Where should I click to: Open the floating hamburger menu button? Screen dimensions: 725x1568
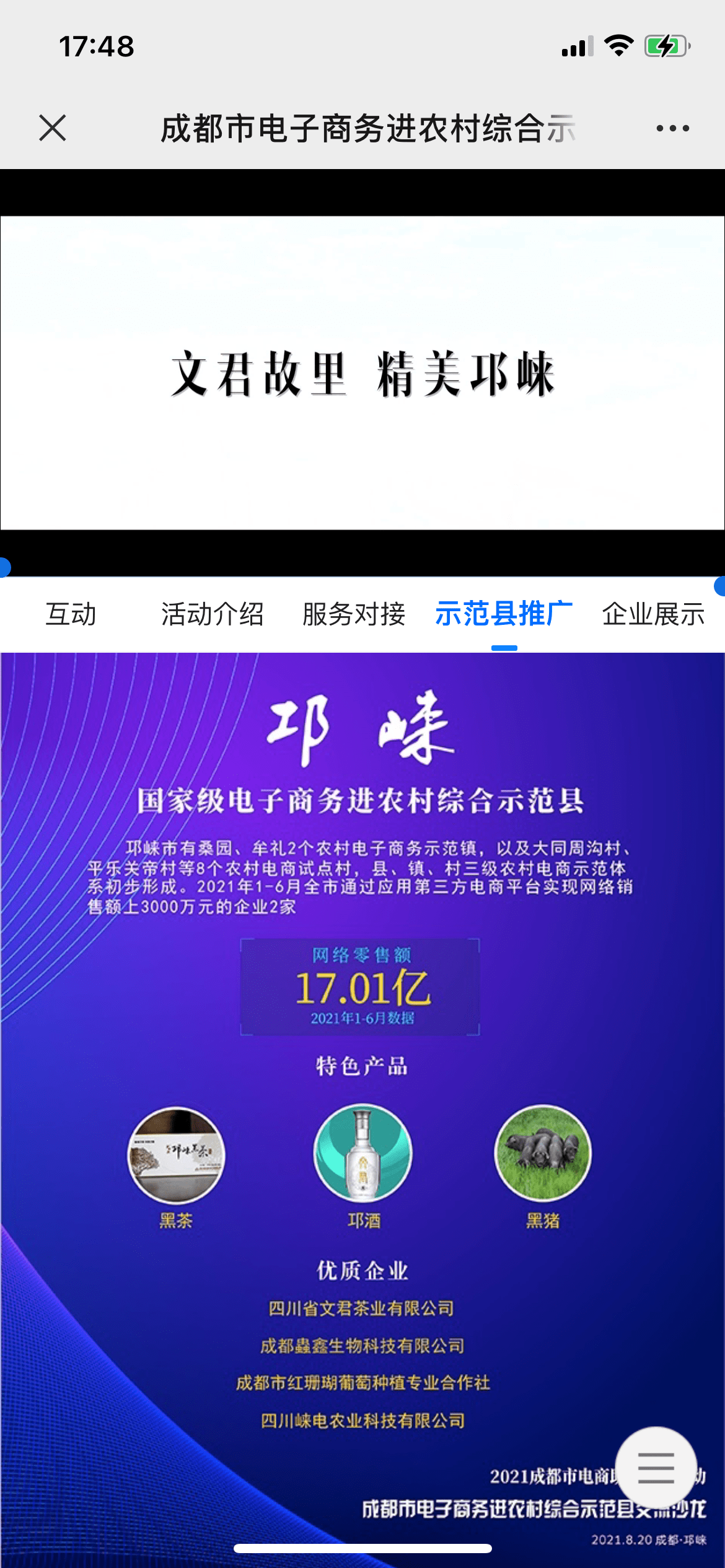(x=656, y=1468)
